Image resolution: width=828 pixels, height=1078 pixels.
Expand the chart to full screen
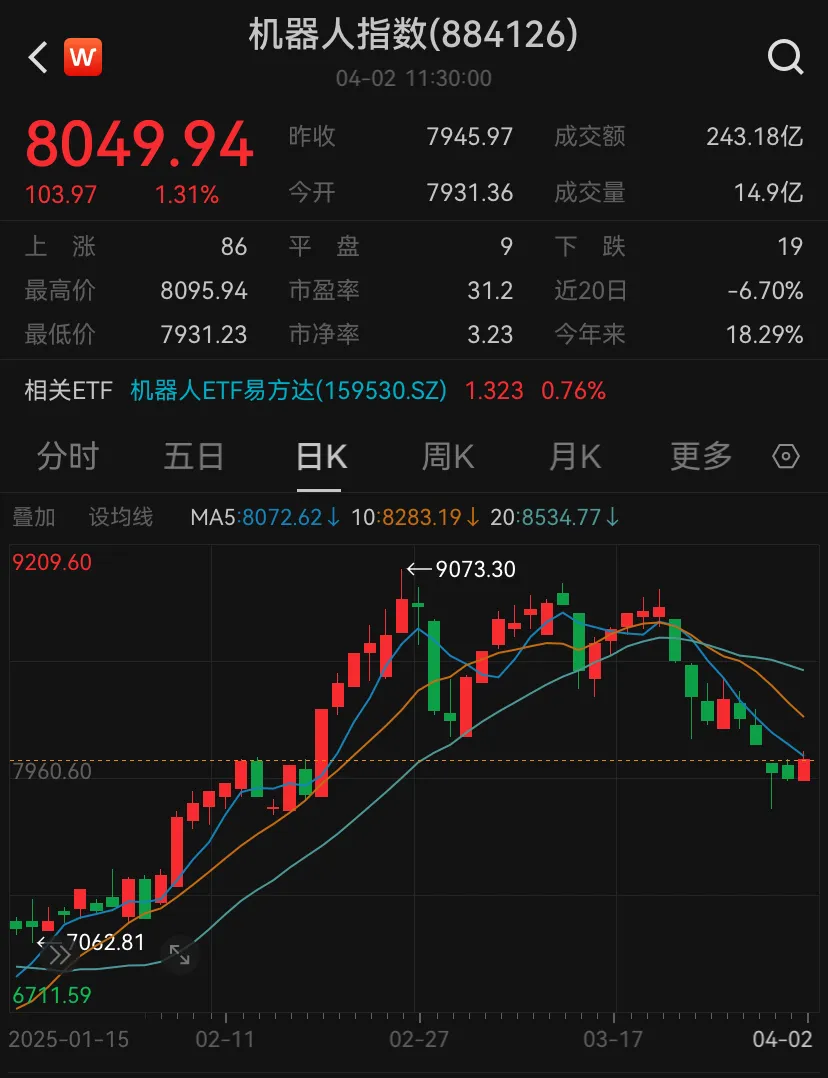[x=180, y=955]
